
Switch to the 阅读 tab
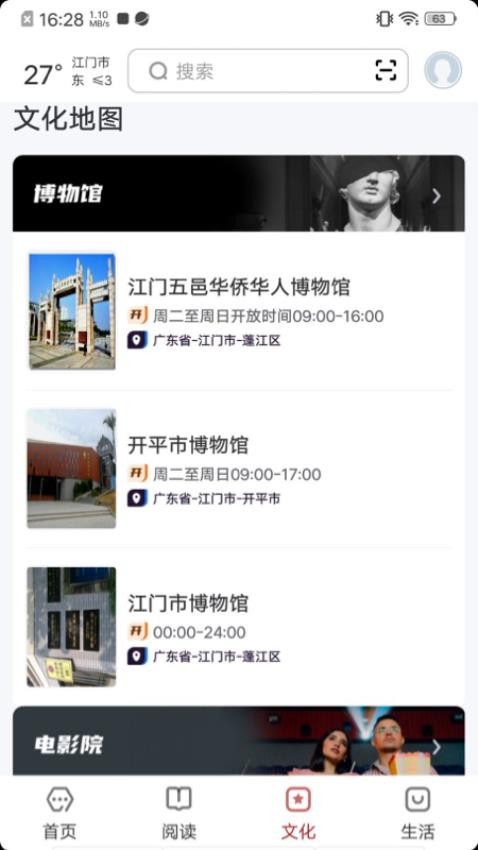pyautogui.click(x=179, y=813)
